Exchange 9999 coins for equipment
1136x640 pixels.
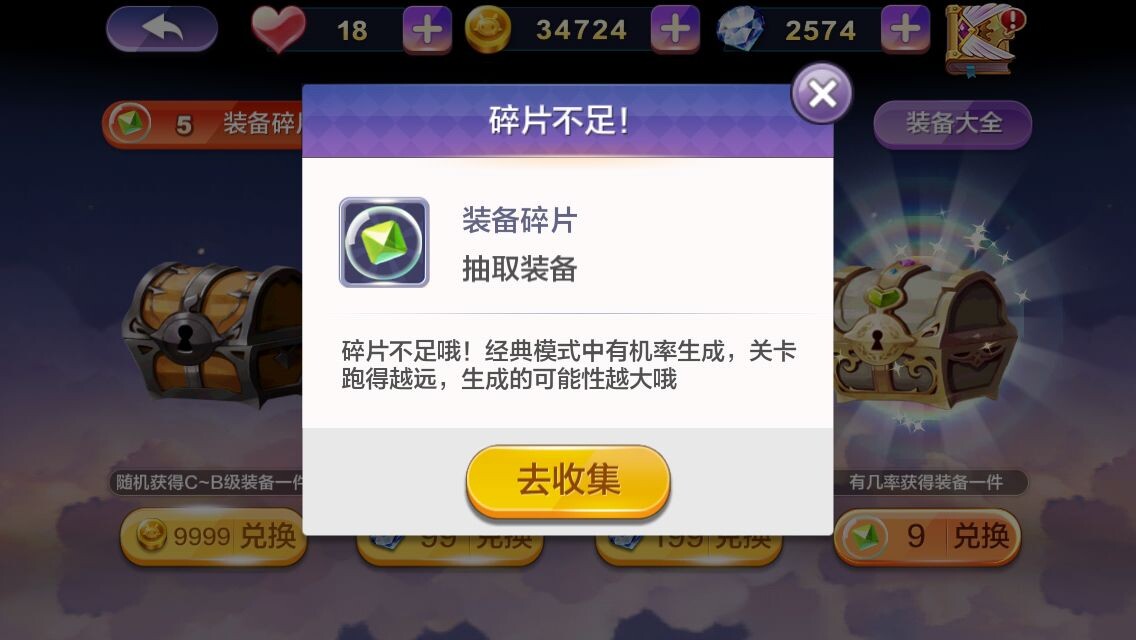point(213,537)
